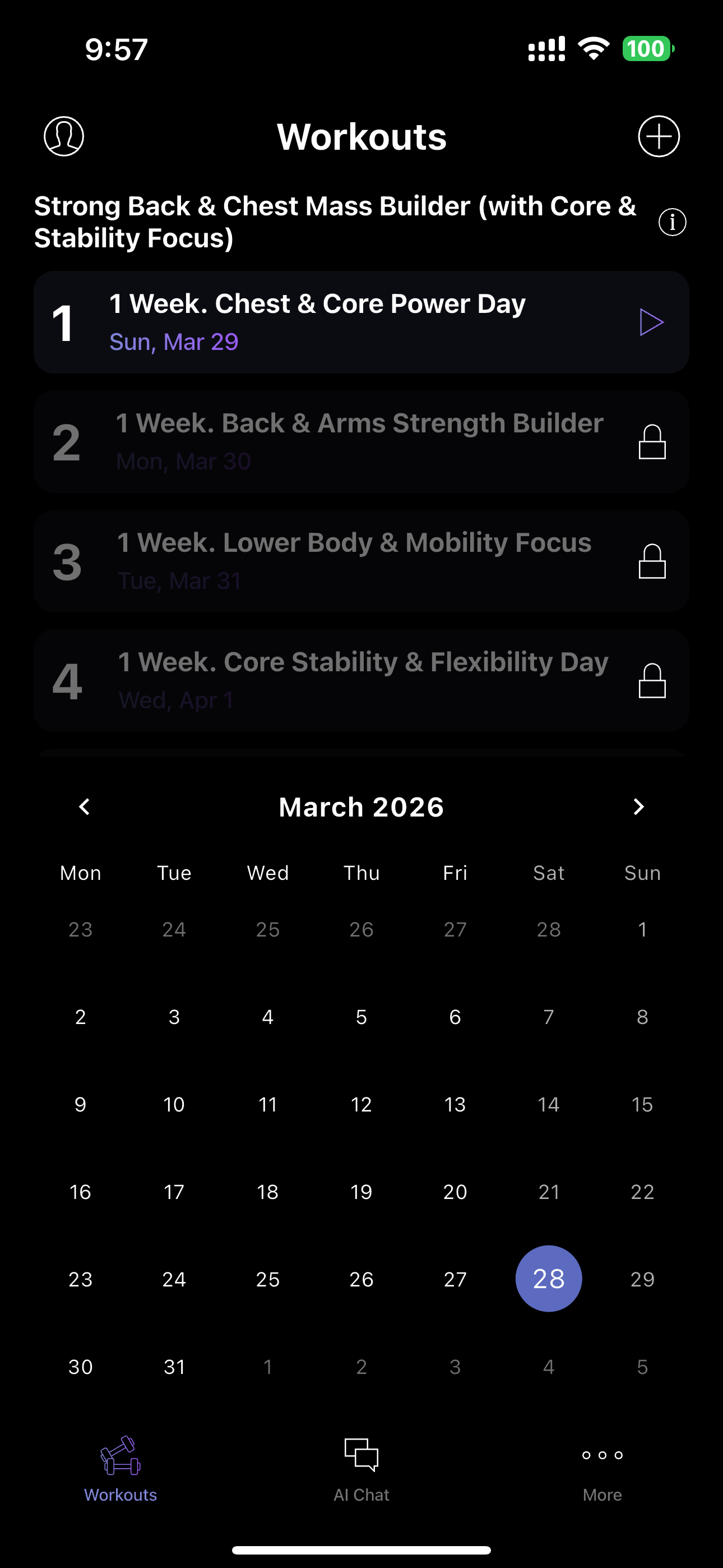Select March 28 on the calendar

click(548, 1278)
